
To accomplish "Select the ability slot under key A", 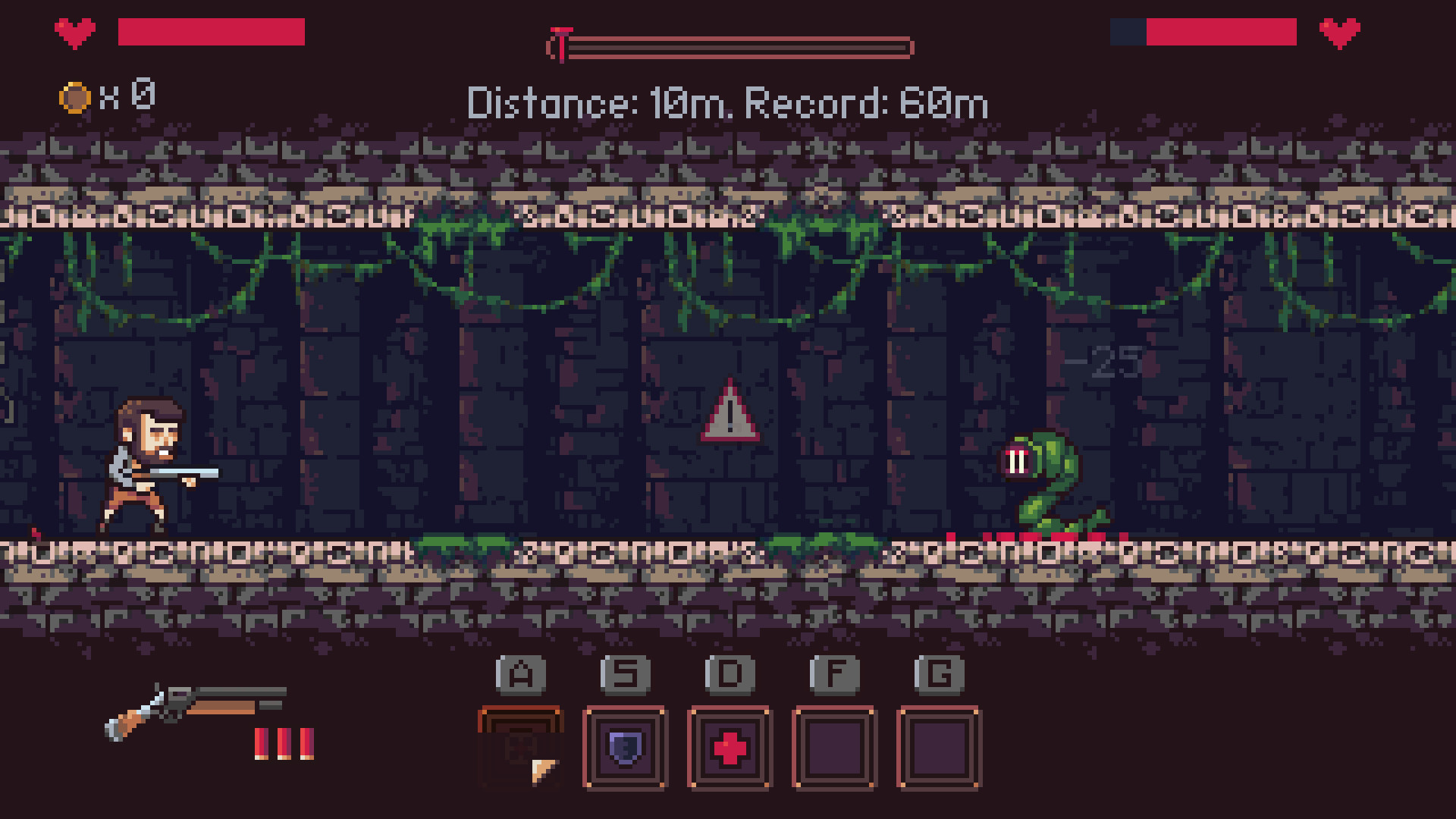I will pyautogui.click(x=521, y=748).
